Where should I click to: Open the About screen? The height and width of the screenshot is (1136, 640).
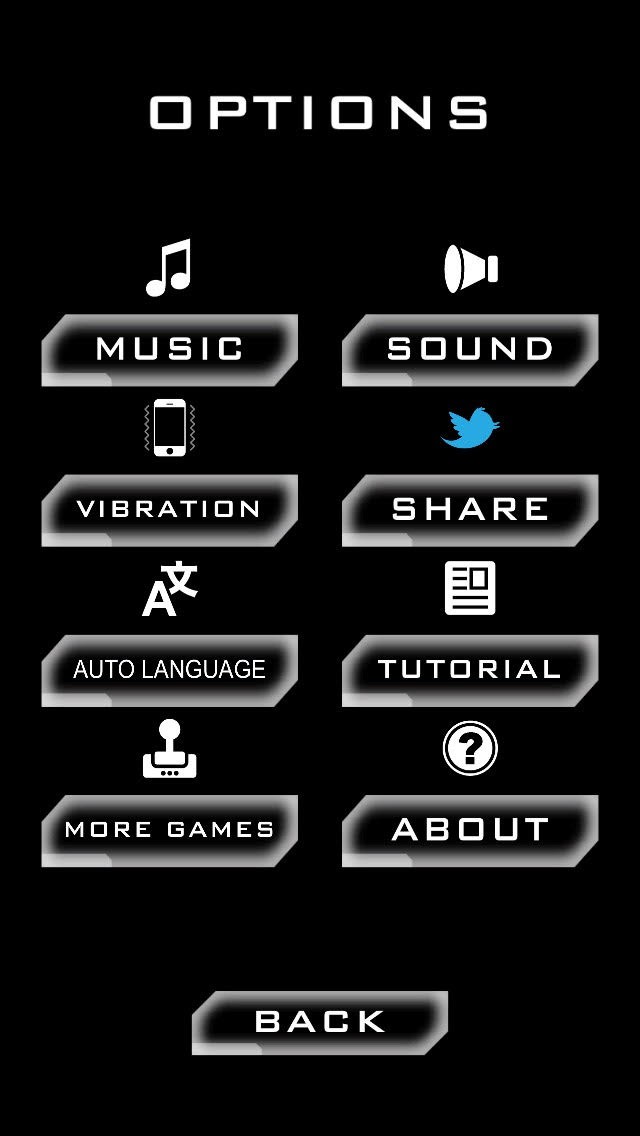(x=470, y=829)
